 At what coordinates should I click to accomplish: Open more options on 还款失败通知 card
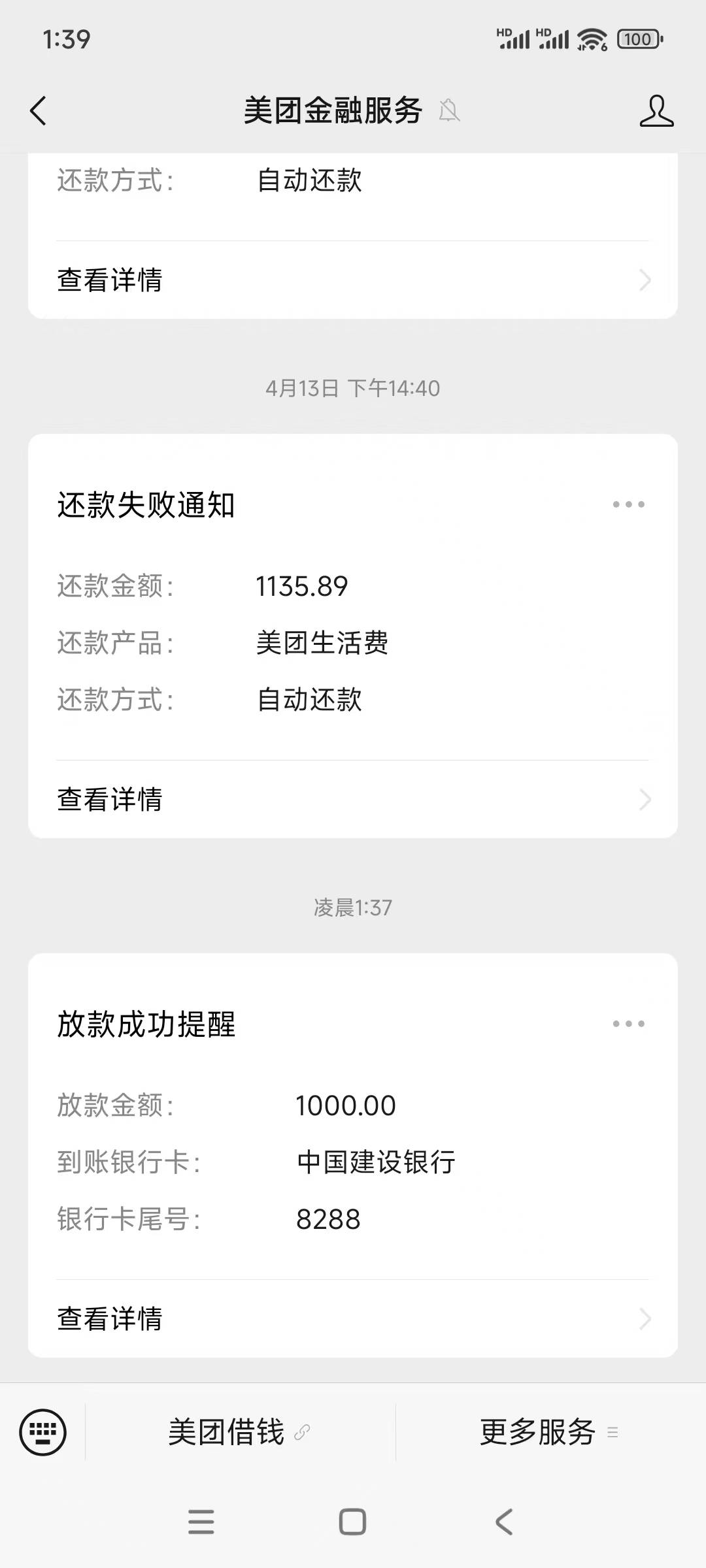click(x=628, y=504)
